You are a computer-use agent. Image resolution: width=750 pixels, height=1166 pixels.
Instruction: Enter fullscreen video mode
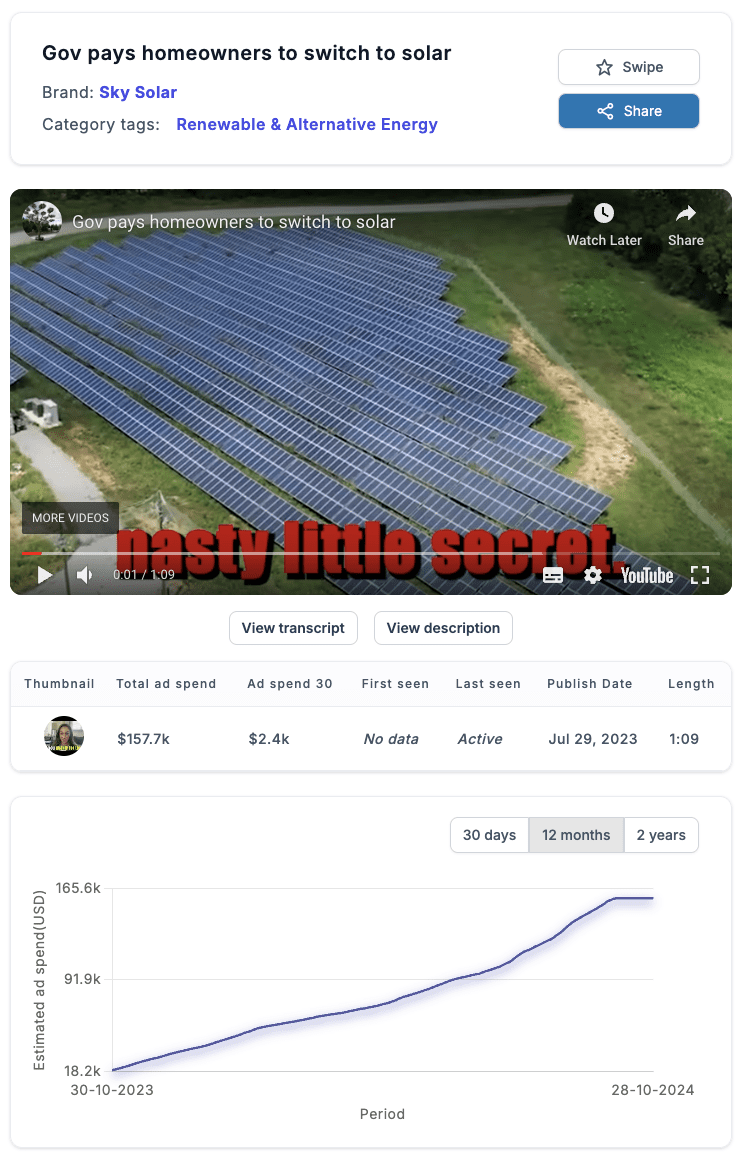click(700, 575)
